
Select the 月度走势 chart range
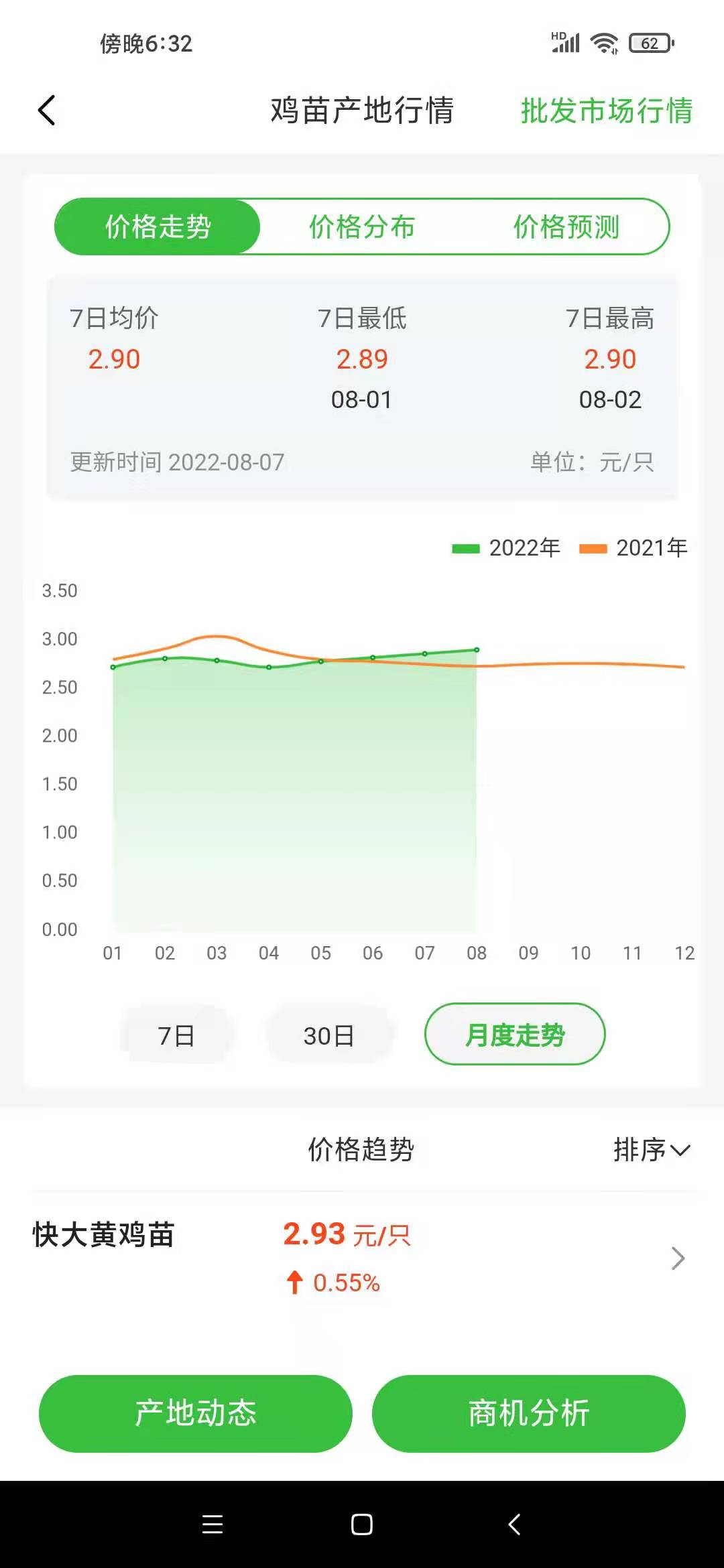pos(515,1034)
